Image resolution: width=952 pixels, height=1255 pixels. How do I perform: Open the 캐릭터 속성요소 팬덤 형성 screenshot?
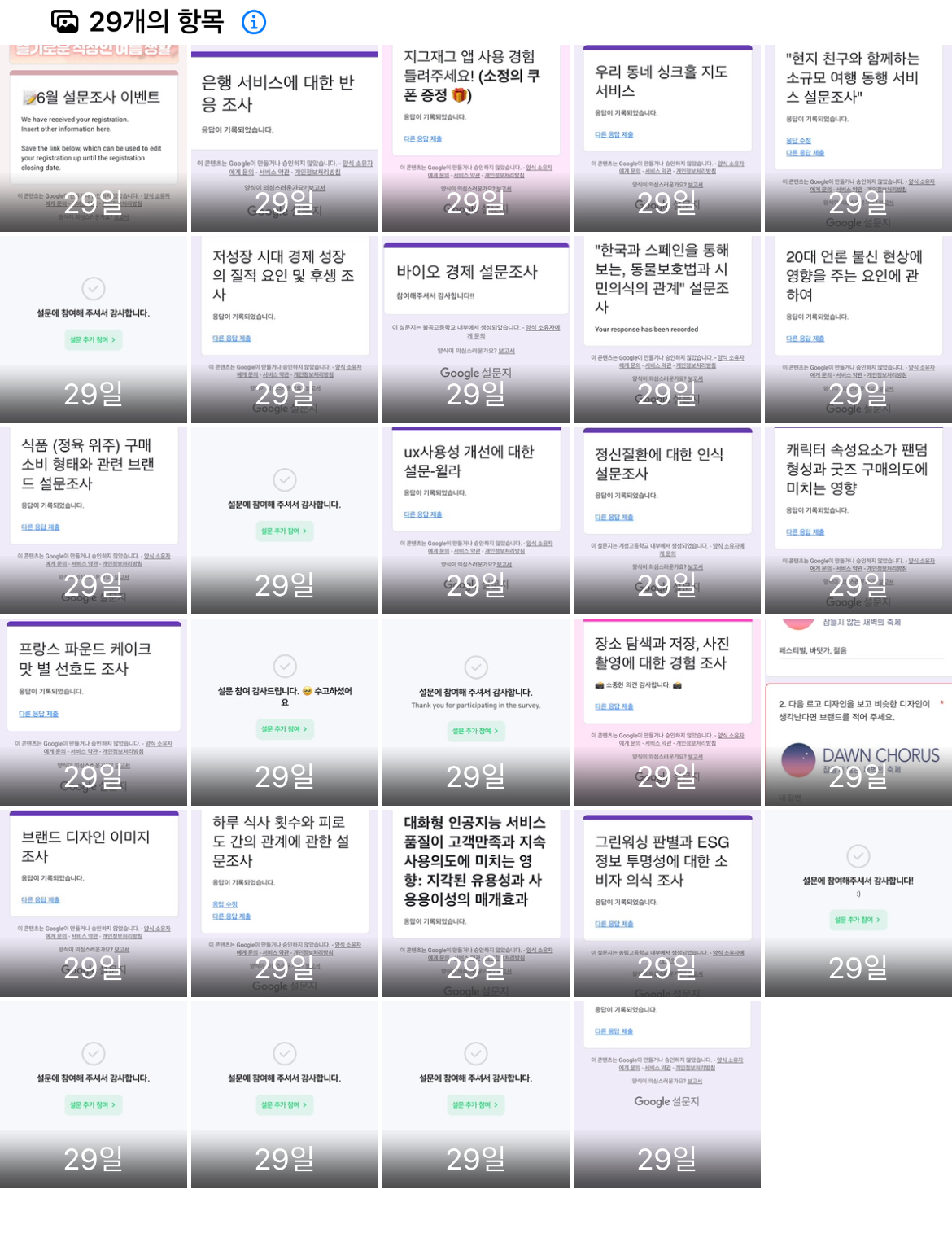point(858,521)
